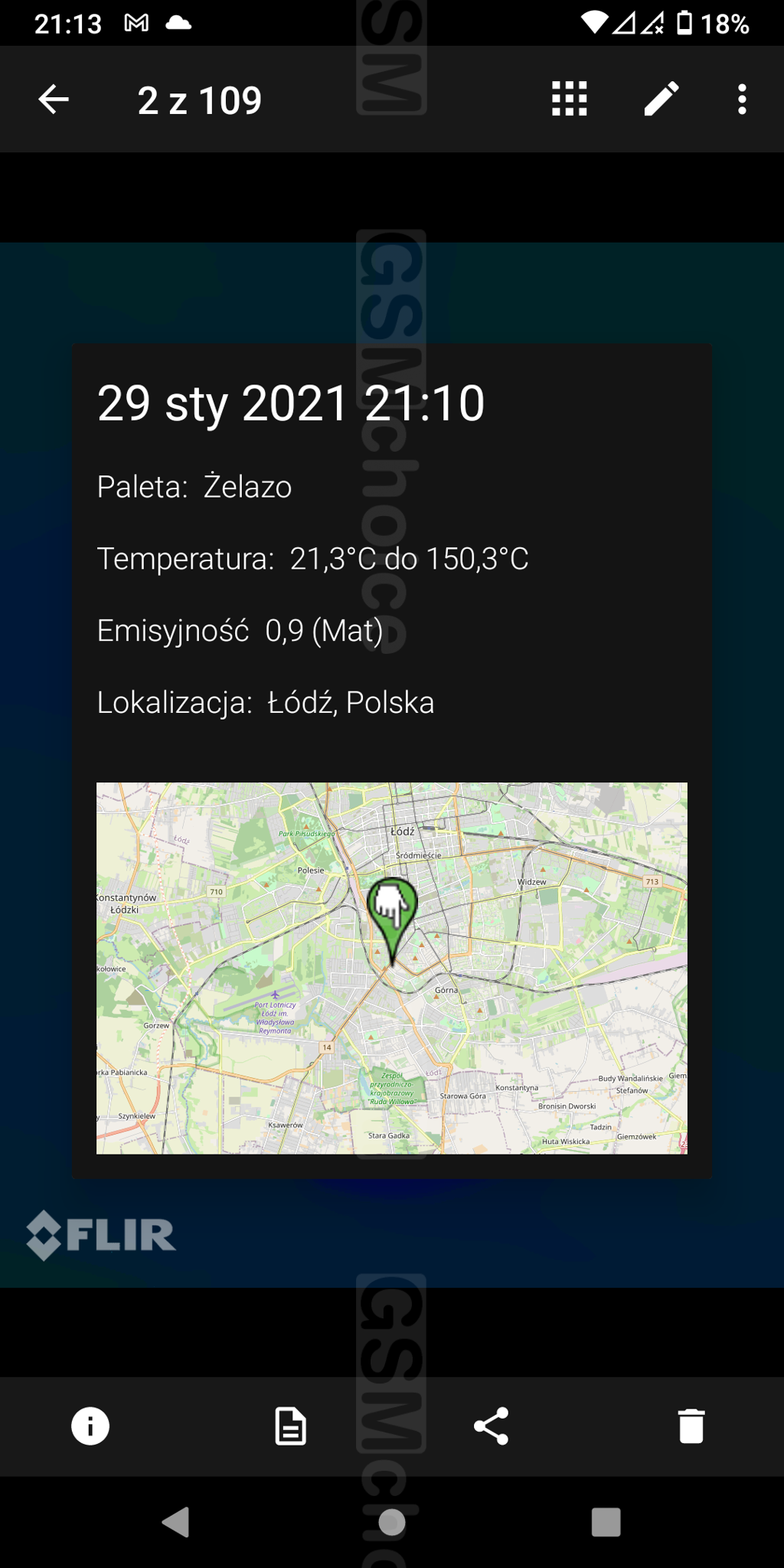Share this thermal image

click(491, 1426)
